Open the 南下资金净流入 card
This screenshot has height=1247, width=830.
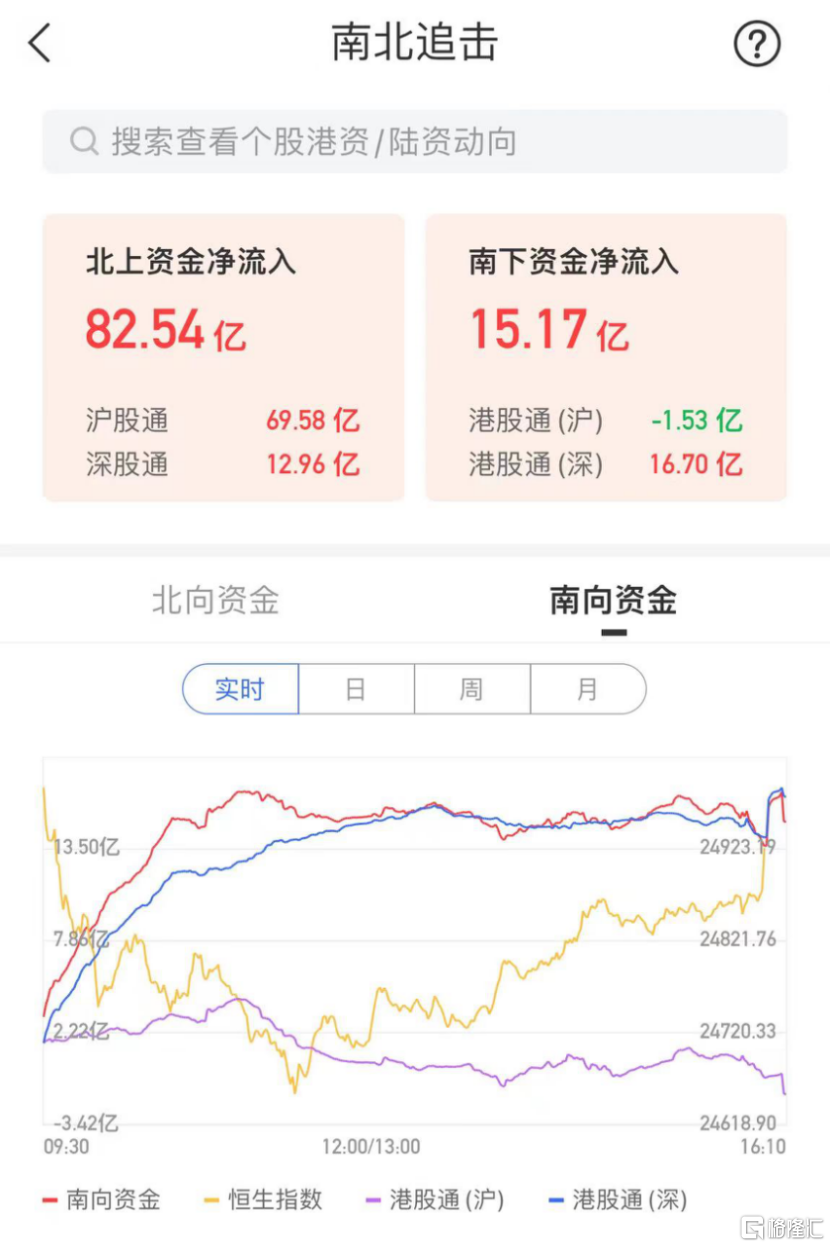coord(606,357)
